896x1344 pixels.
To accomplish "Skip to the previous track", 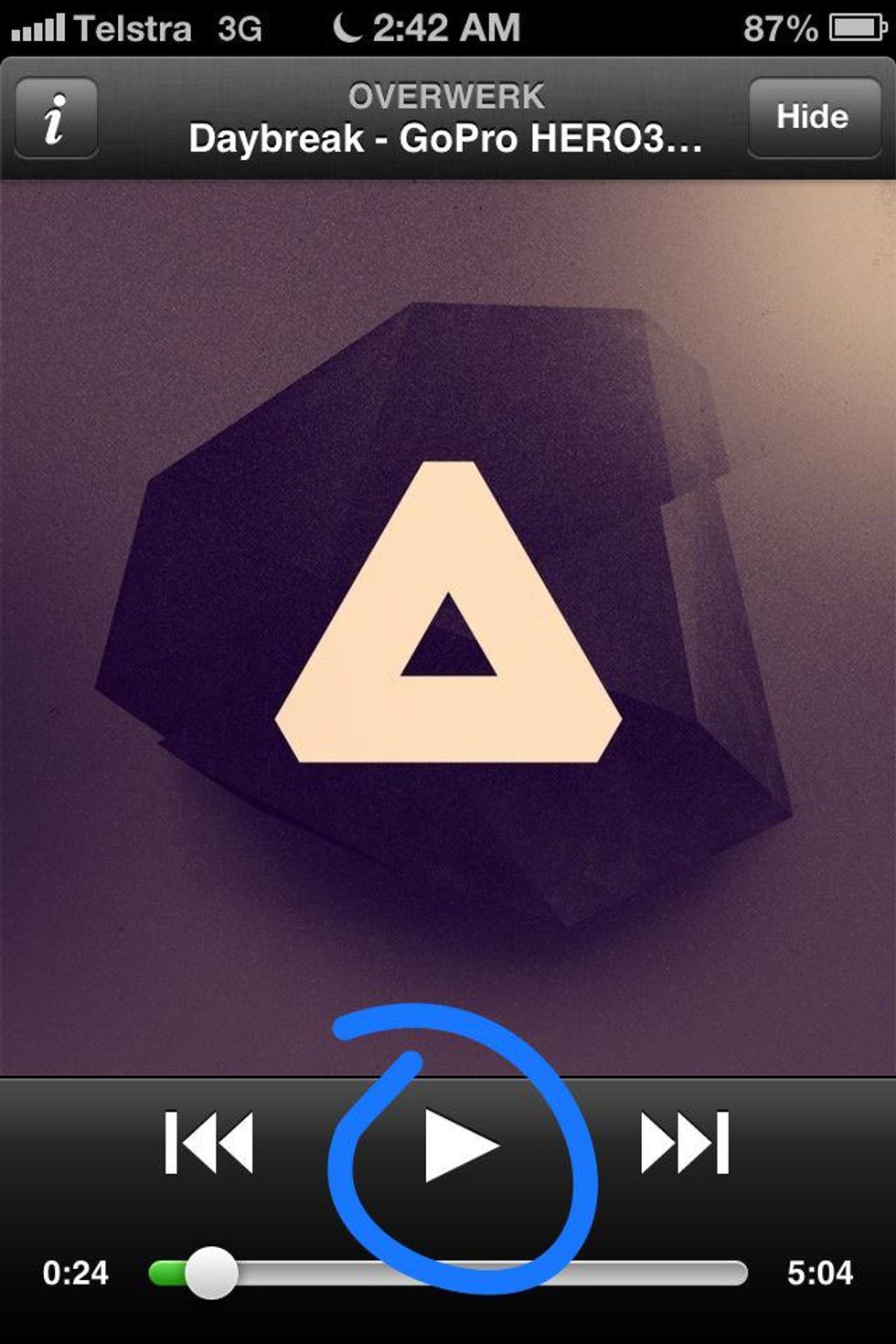I will click(x=209, y=1143).
